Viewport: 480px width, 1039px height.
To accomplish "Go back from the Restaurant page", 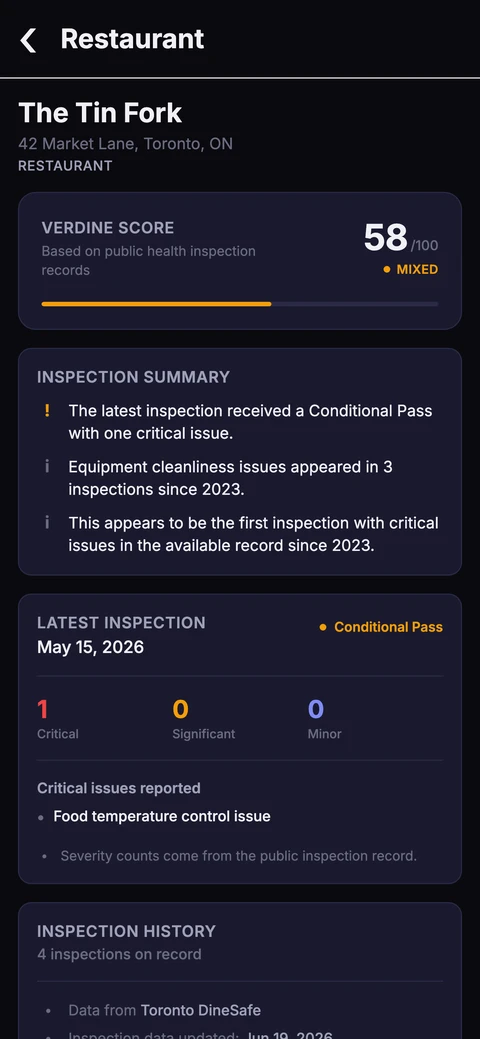I will coord(28,40).
